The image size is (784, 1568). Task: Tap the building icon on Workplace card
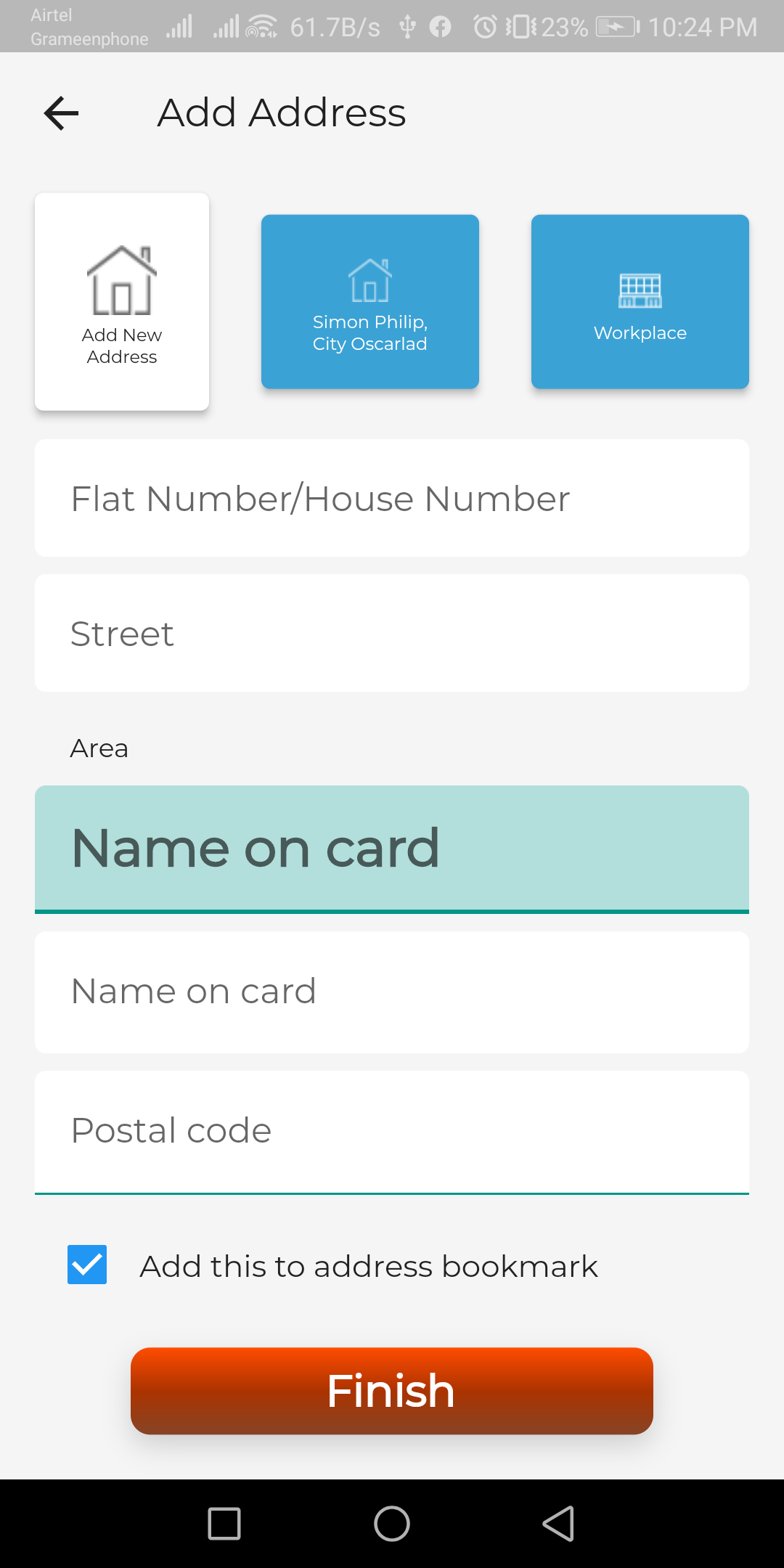pyautogui.click(x=640, y=290)
